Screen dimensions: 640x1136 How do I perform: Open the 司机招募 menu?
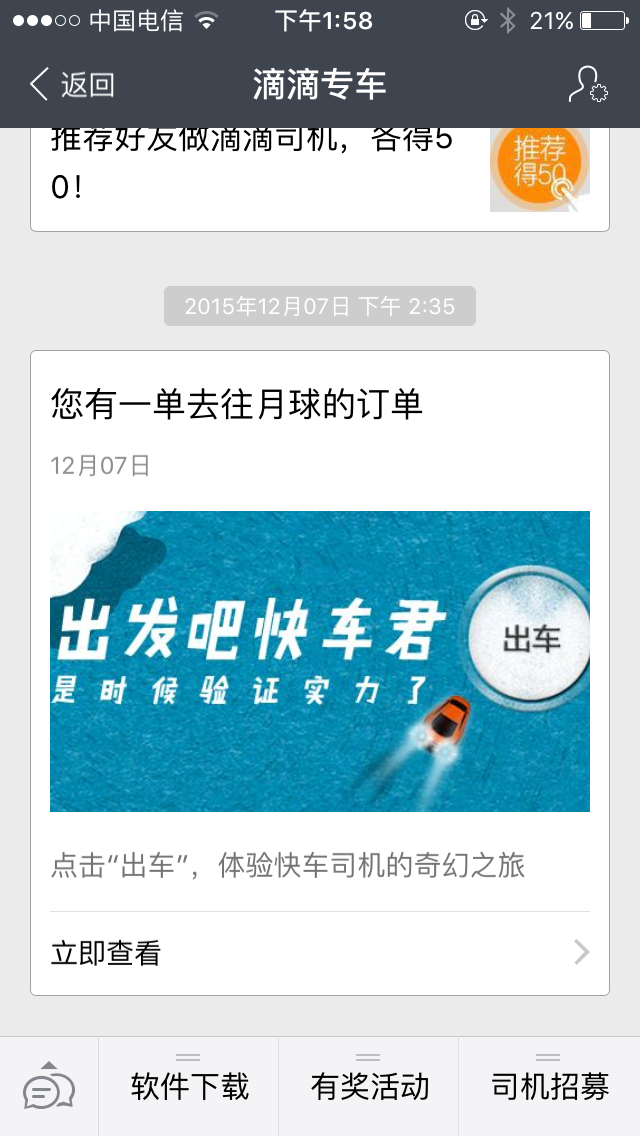point(549,1087)
